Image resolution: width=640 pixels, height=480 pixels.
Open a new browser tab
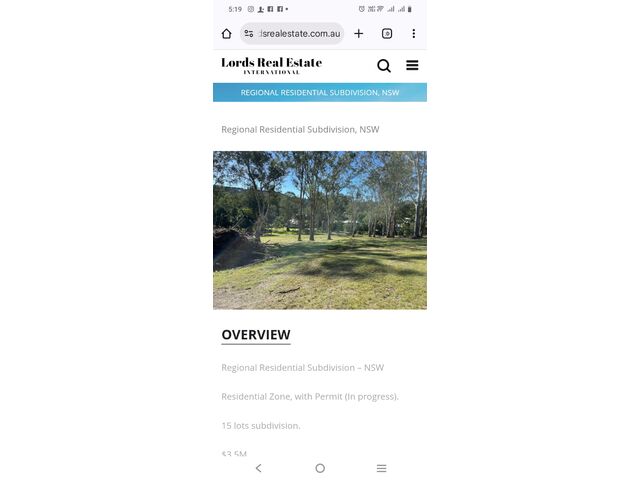(x=359, y=34)
